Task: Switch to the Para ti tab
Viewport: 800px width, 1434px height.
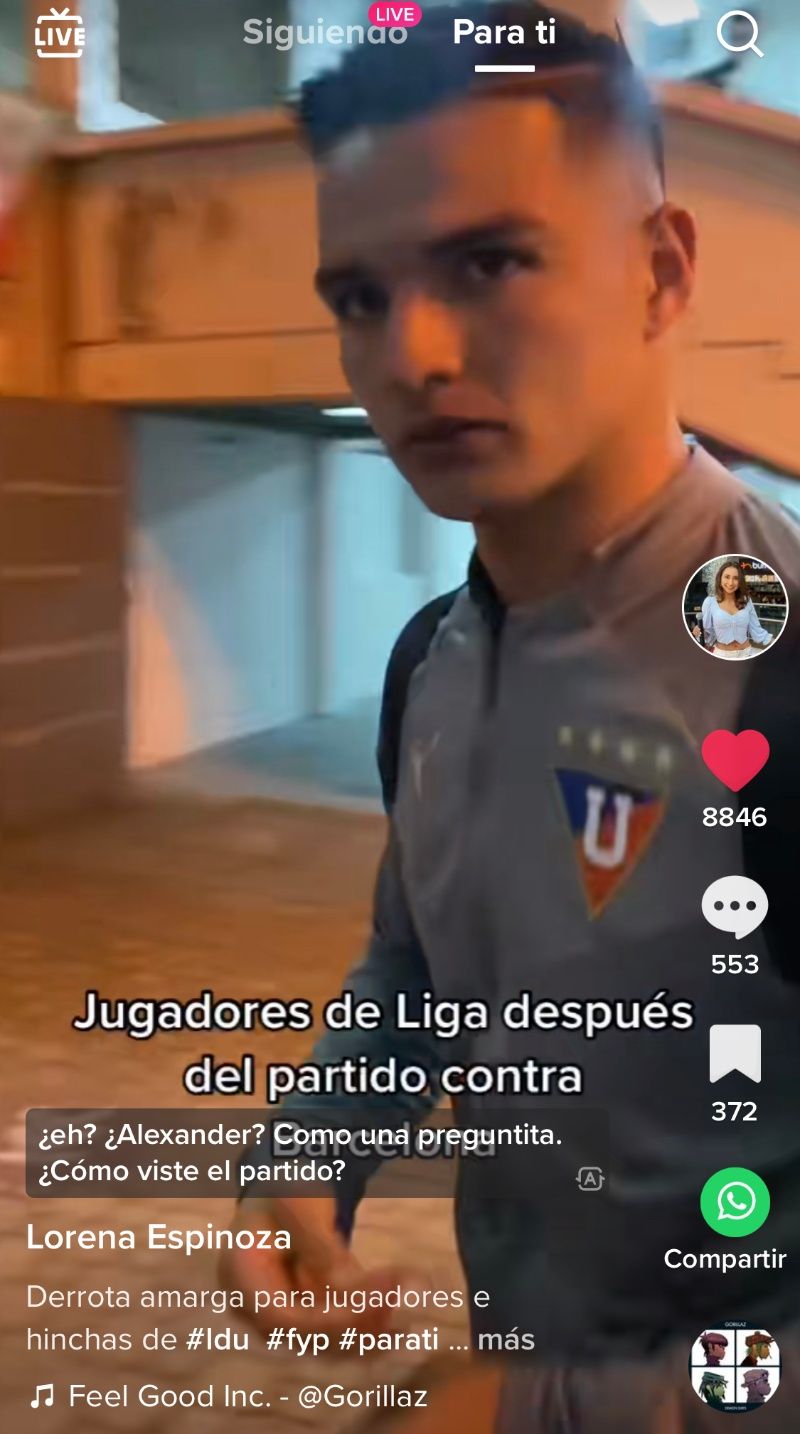Action: click(x=504, y=33)
